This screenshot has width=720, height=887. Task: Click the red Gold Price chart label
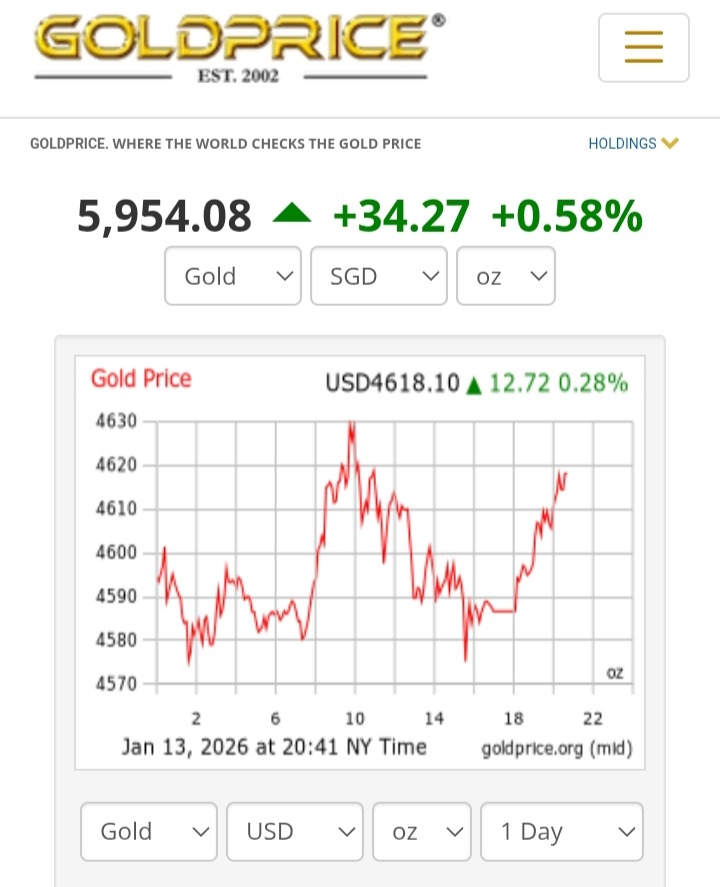point(139,378)
